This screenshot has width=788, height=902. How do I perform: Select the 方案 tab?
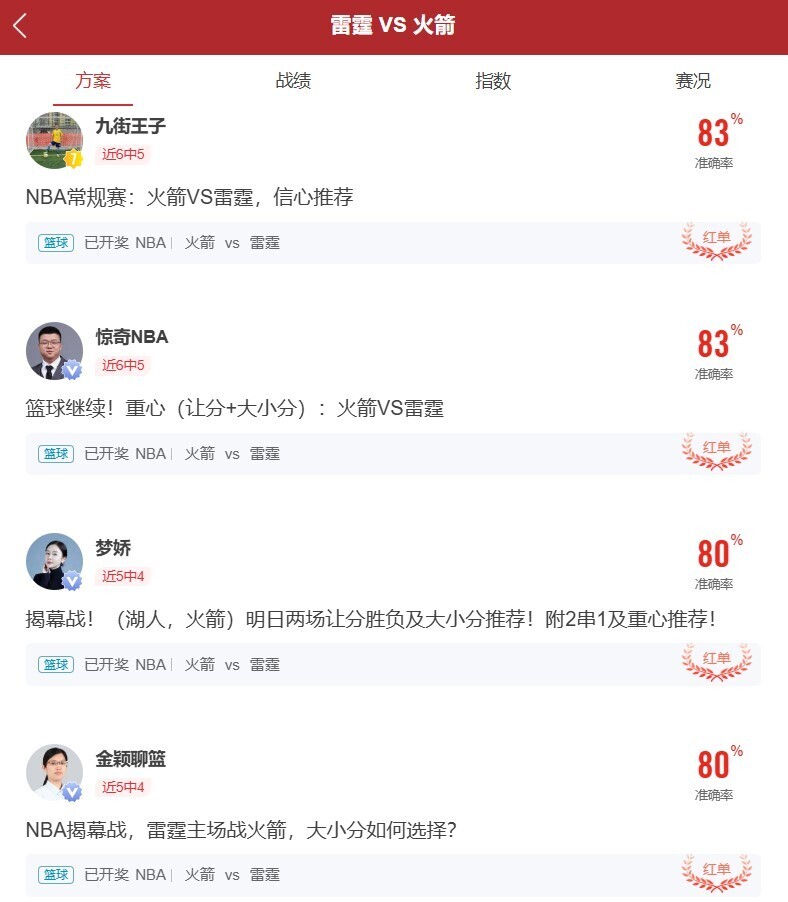click(93, 81)
